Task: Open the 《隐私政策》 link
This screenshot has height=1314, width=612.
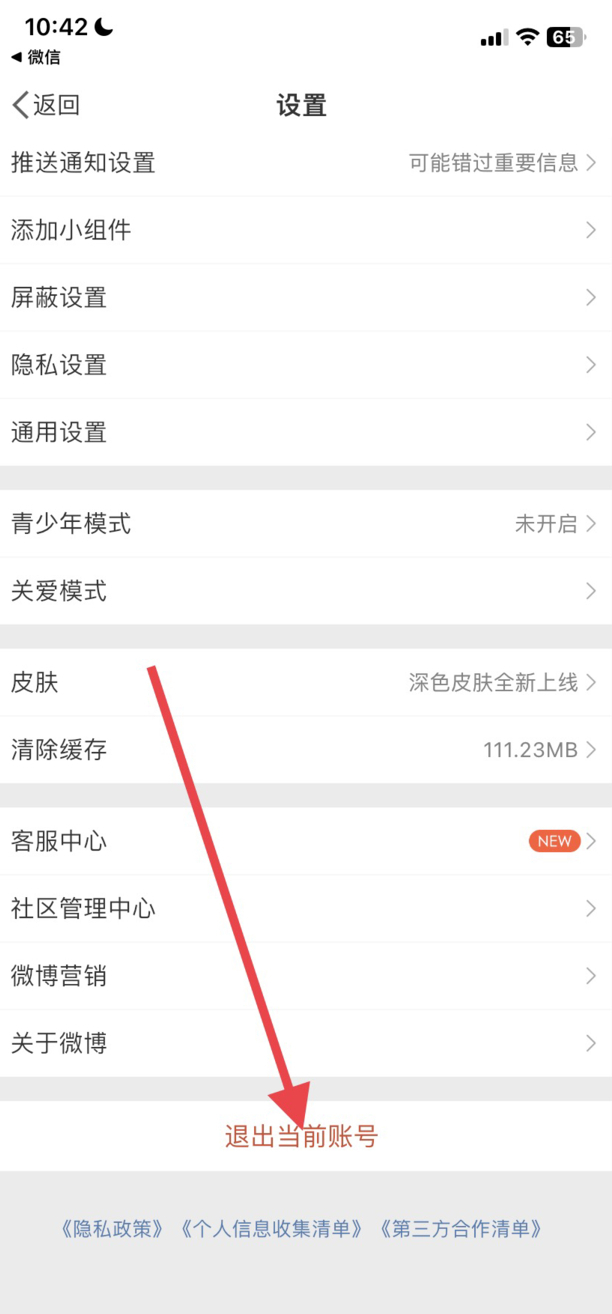Action: pyautogui.click(x=113, y=1229)
